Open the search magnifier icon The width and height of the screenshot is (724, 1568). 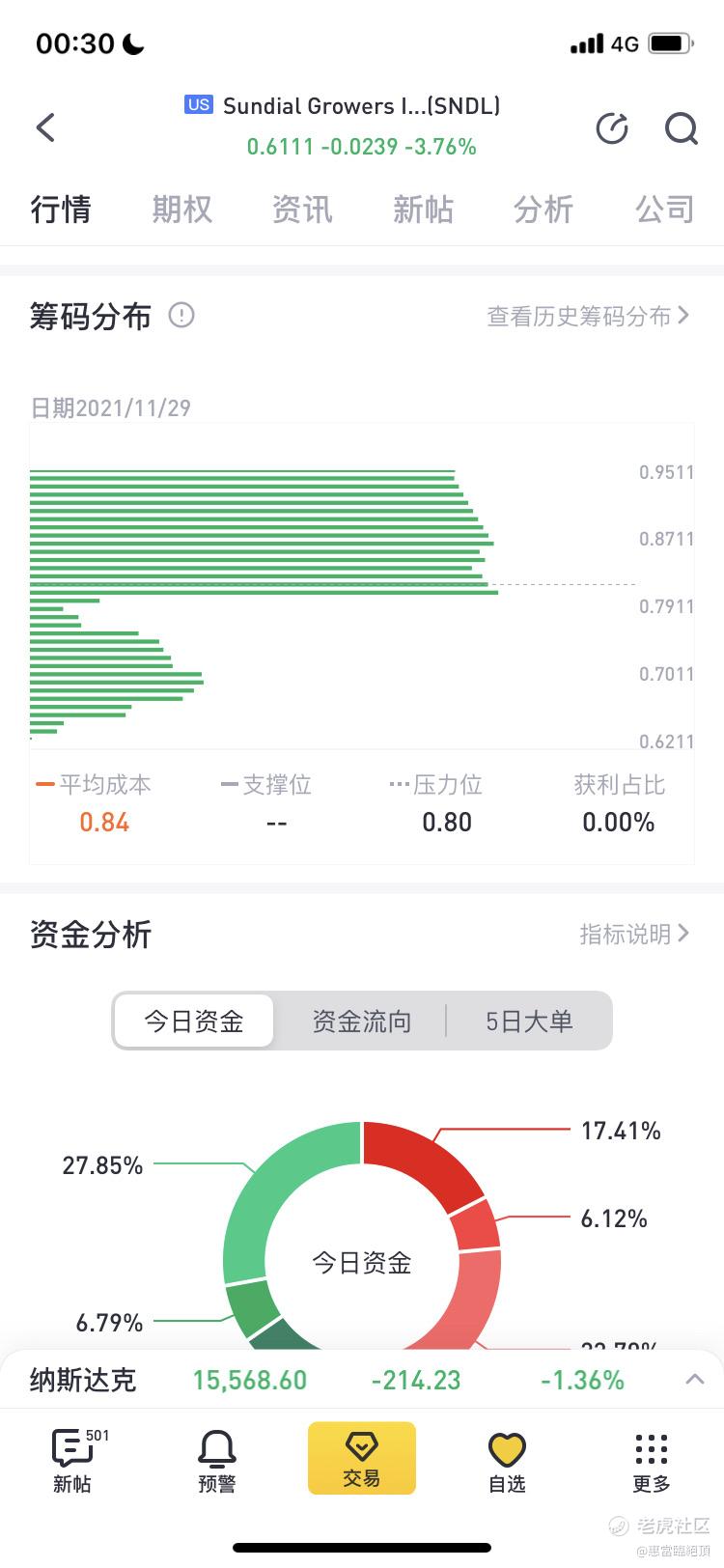coord(682,128)
